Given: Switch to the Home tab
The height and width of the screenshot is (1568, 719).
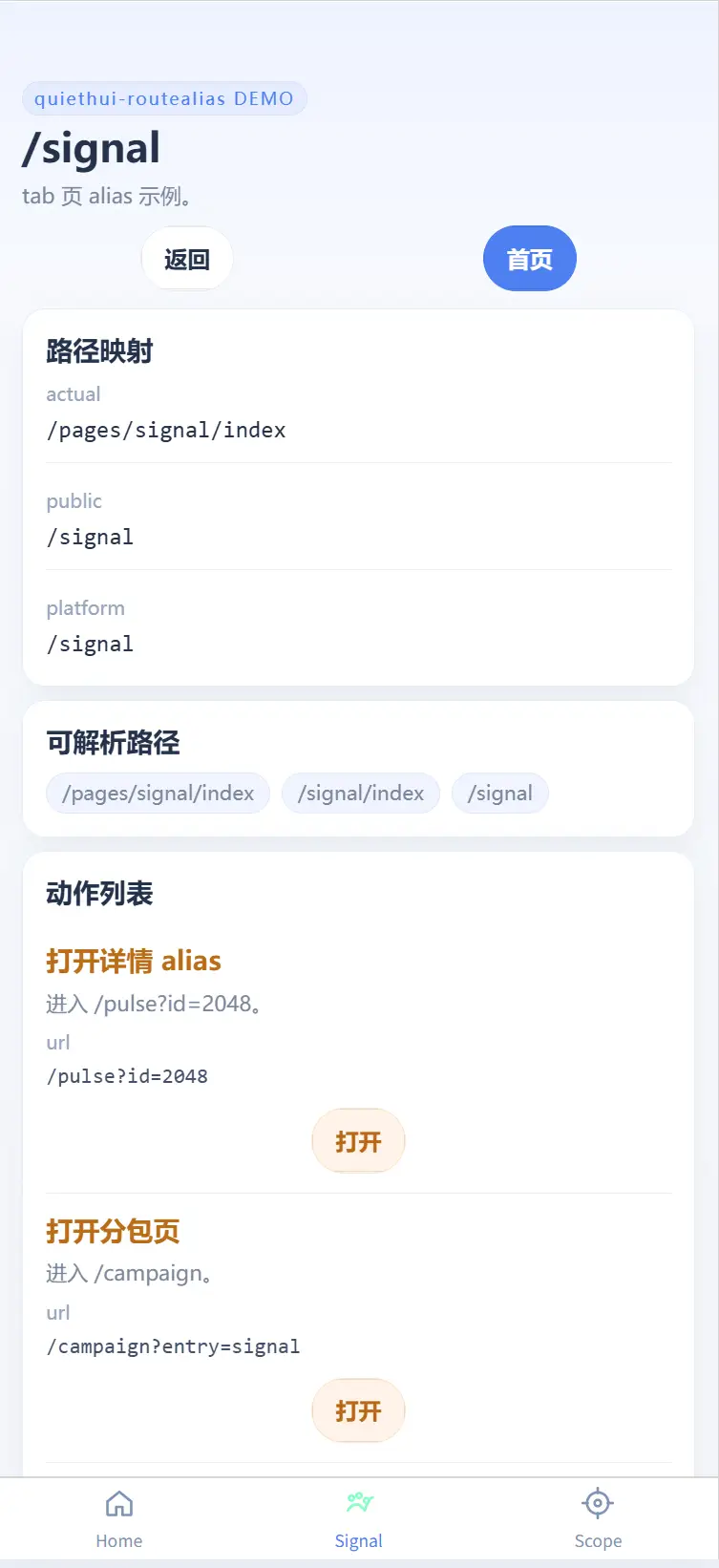Looking at the screenshot, I should (119, 1518).
